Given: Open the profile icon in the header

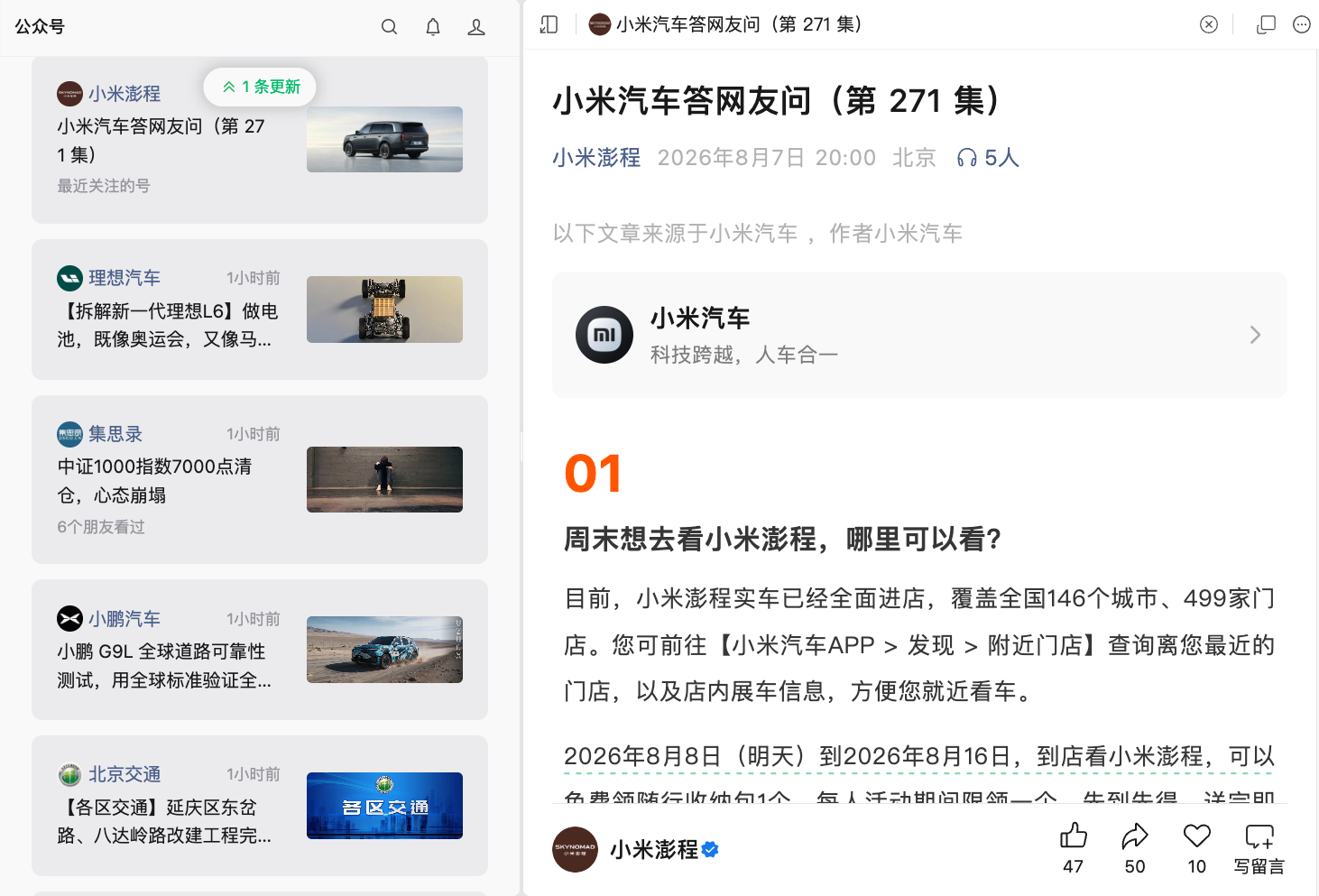Looking at the screenshot, I should (476, 27).
